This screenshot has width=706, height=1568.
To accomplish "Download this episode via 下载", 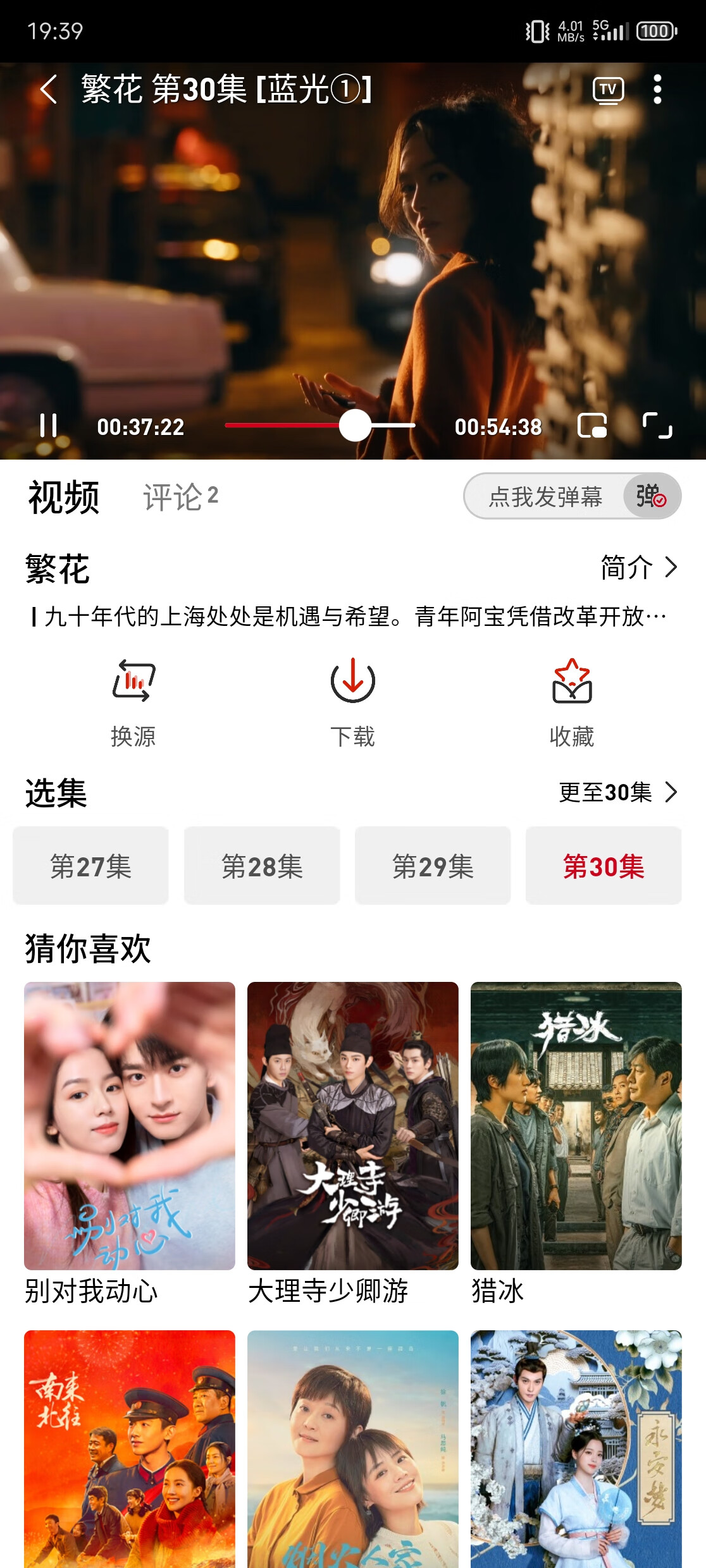I will [352, 702].
